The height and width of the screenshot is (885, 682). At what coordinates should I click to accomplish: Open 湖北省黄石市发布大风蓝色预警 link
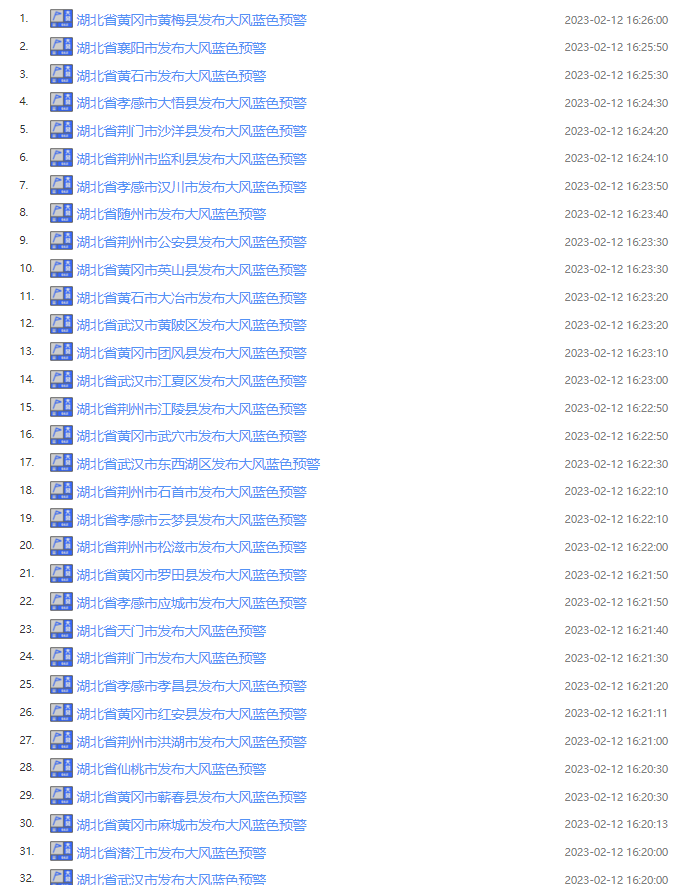coord(171,76)
